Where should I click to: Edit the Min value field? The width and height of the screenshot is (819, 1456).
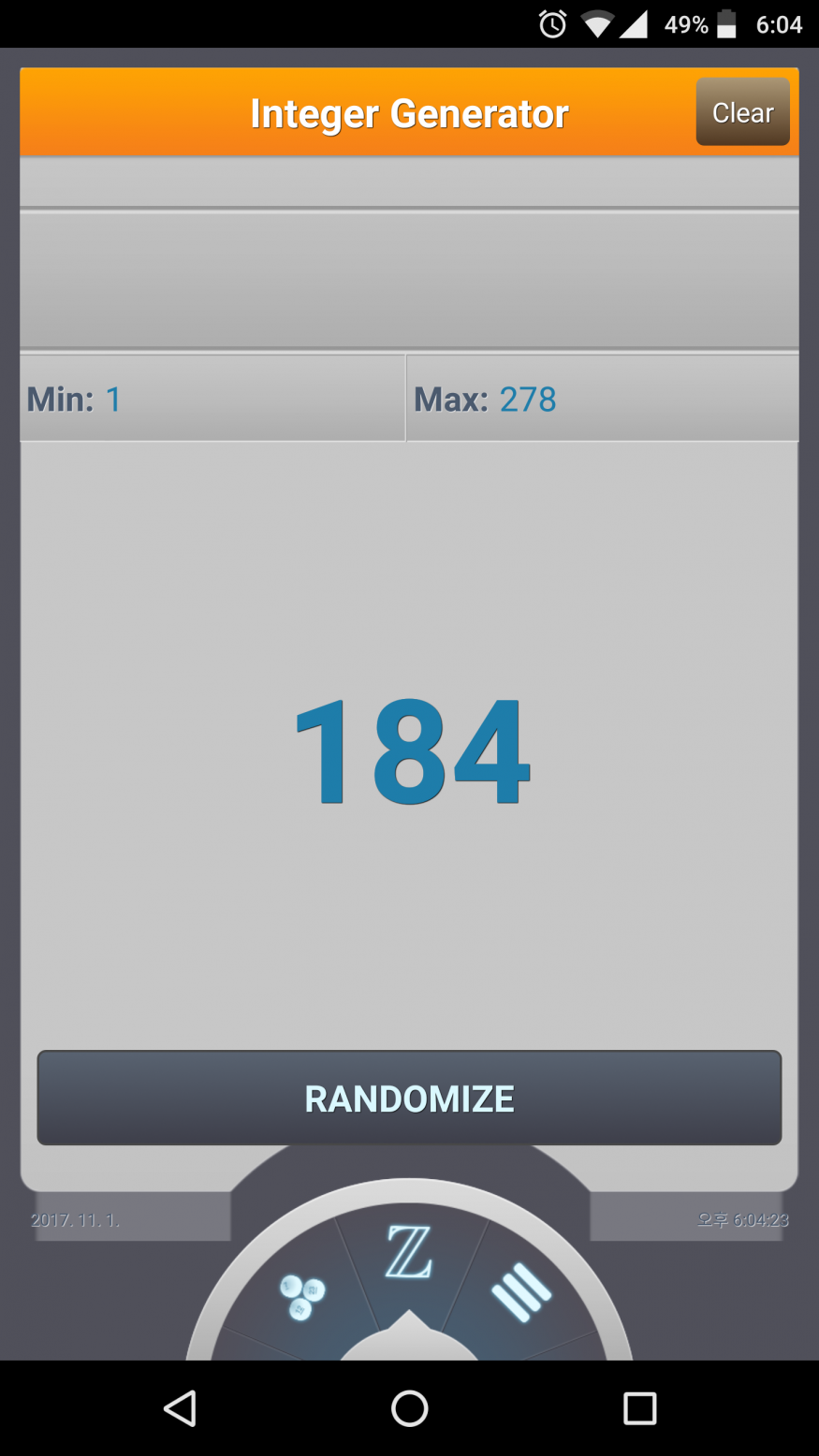tap(212, 400)
